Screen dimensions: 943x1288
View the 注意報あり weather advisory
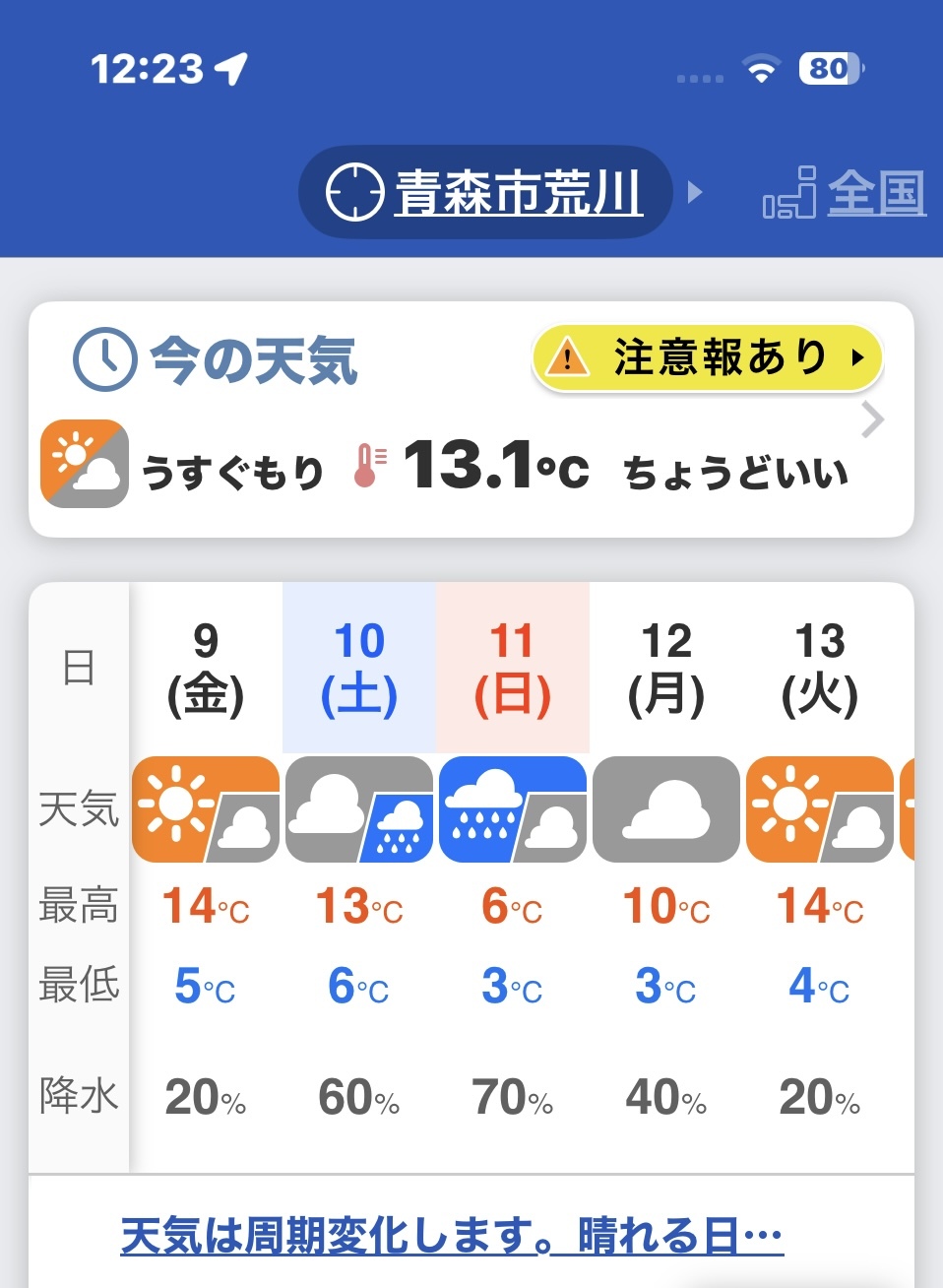[x=707, y=357]
